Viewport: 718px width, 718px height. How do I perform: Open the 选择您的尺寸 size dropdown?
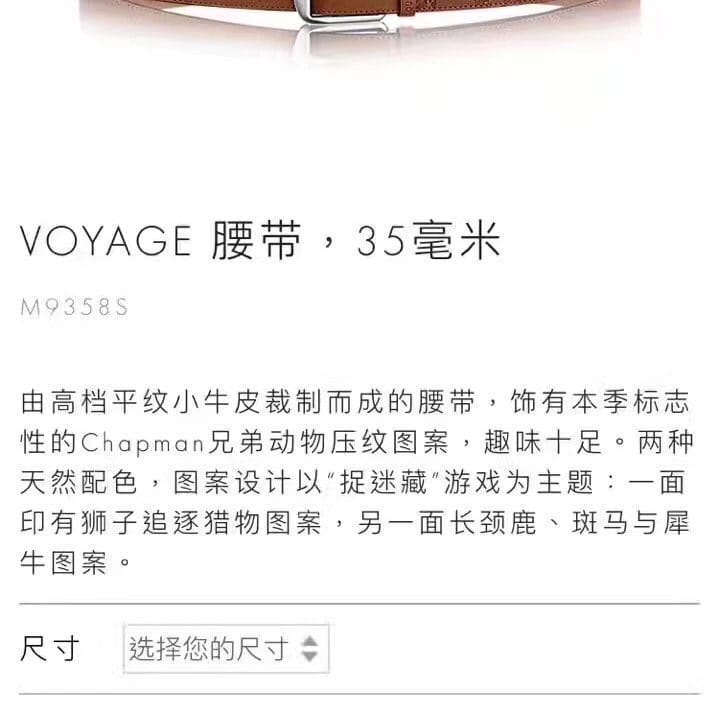pos(225,649)
